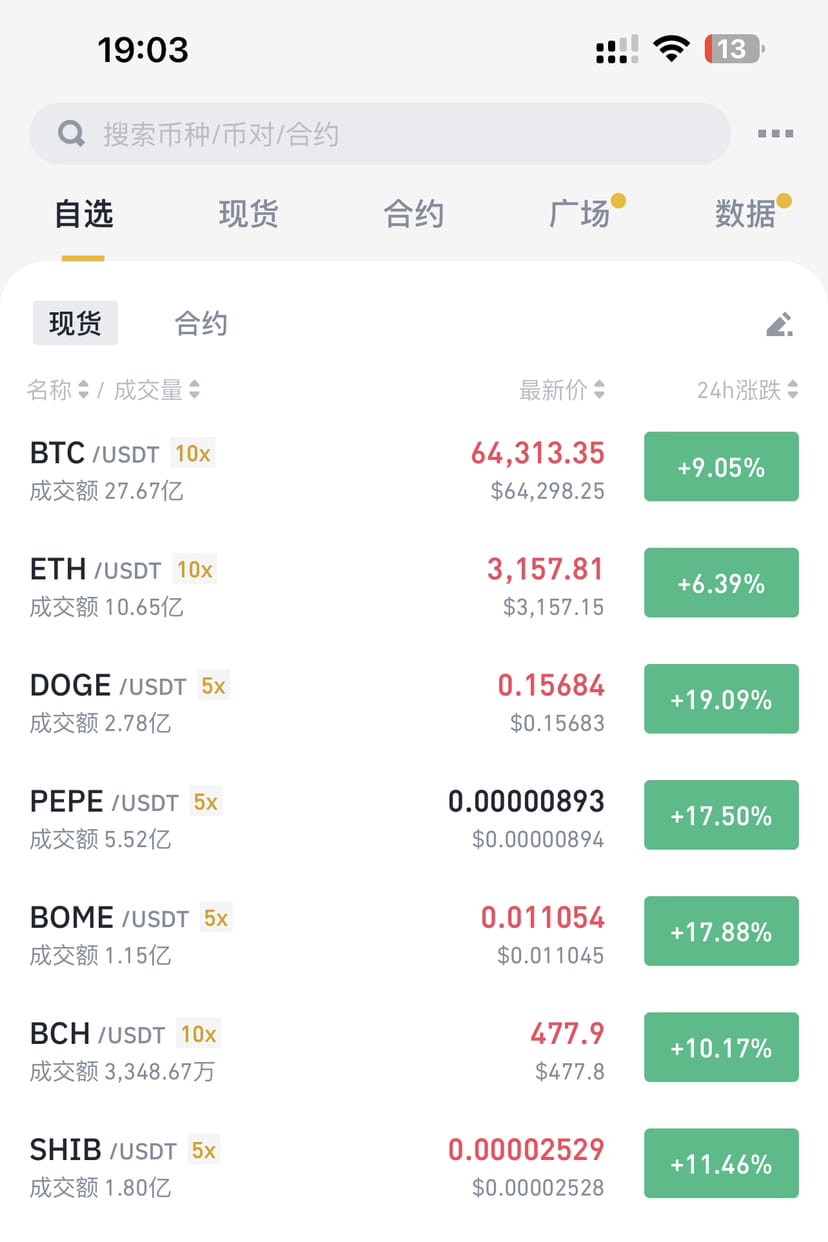The width and height of the screenshot is (828, 1242).
Task: Click the 5x leverage badge next to PEPE
Action: click(205, 801)
